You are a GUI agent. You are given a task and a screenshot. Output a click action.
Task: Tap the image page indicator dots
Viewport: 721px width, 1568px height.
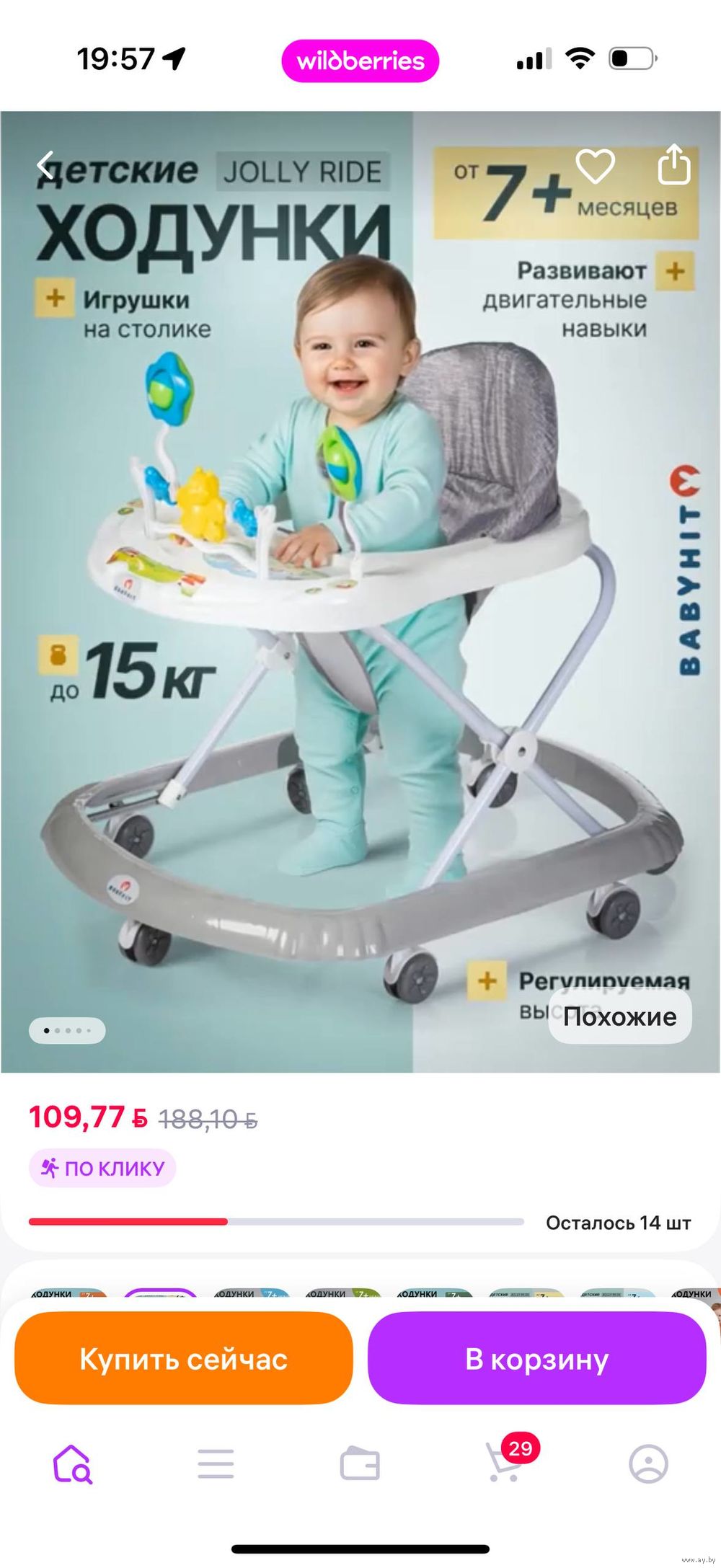click(x=67, y=1030)
